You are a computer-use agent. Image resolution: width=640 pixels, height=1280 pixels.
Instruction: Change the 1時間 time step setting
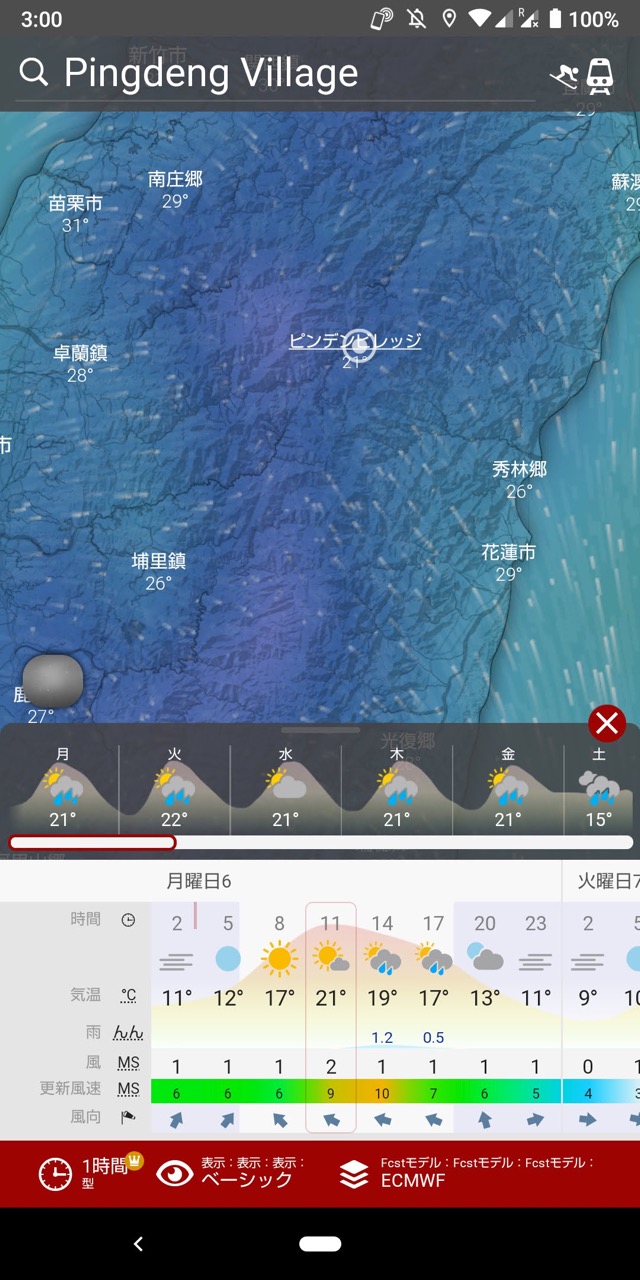[90, 1173]
